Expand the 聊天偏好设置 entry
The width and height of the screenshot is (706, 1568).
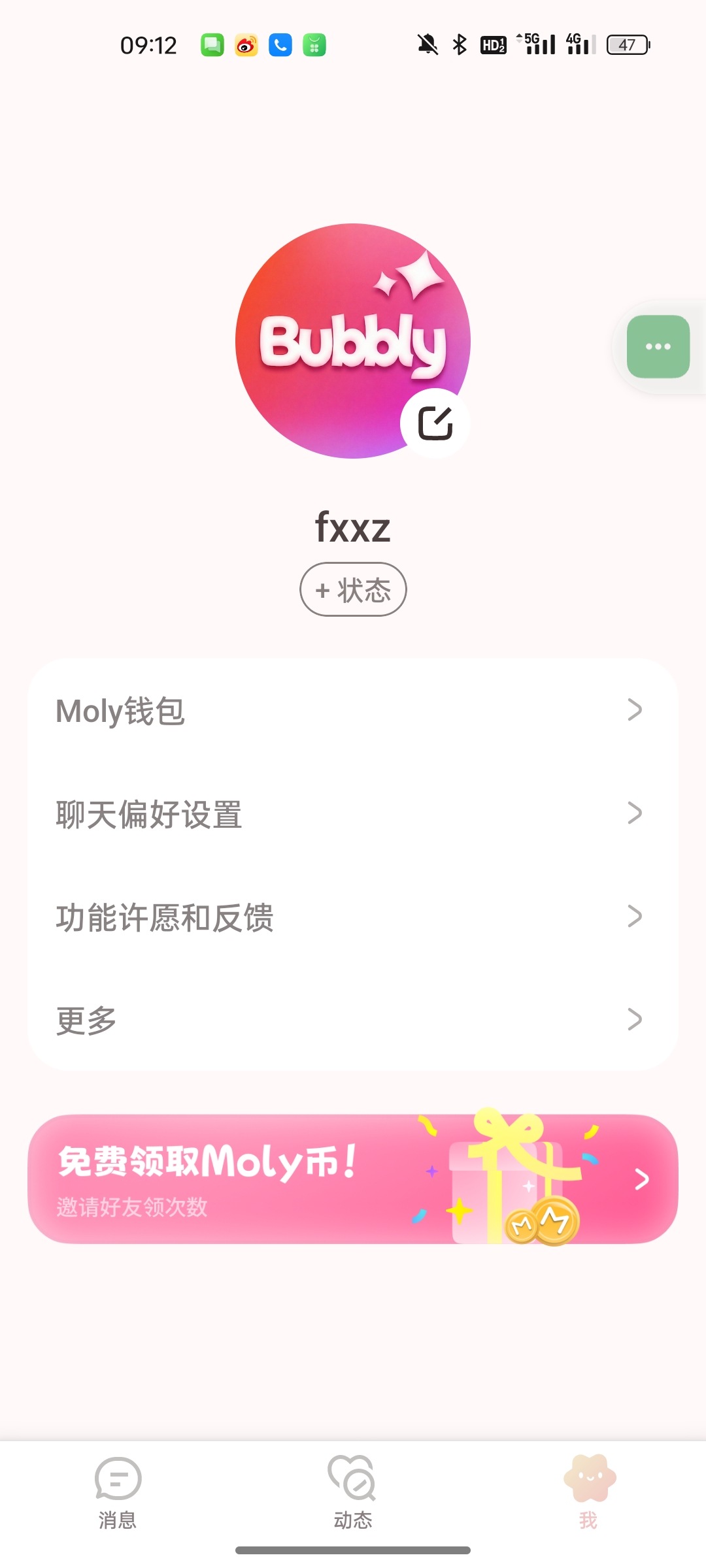click(x=353, y=815)
